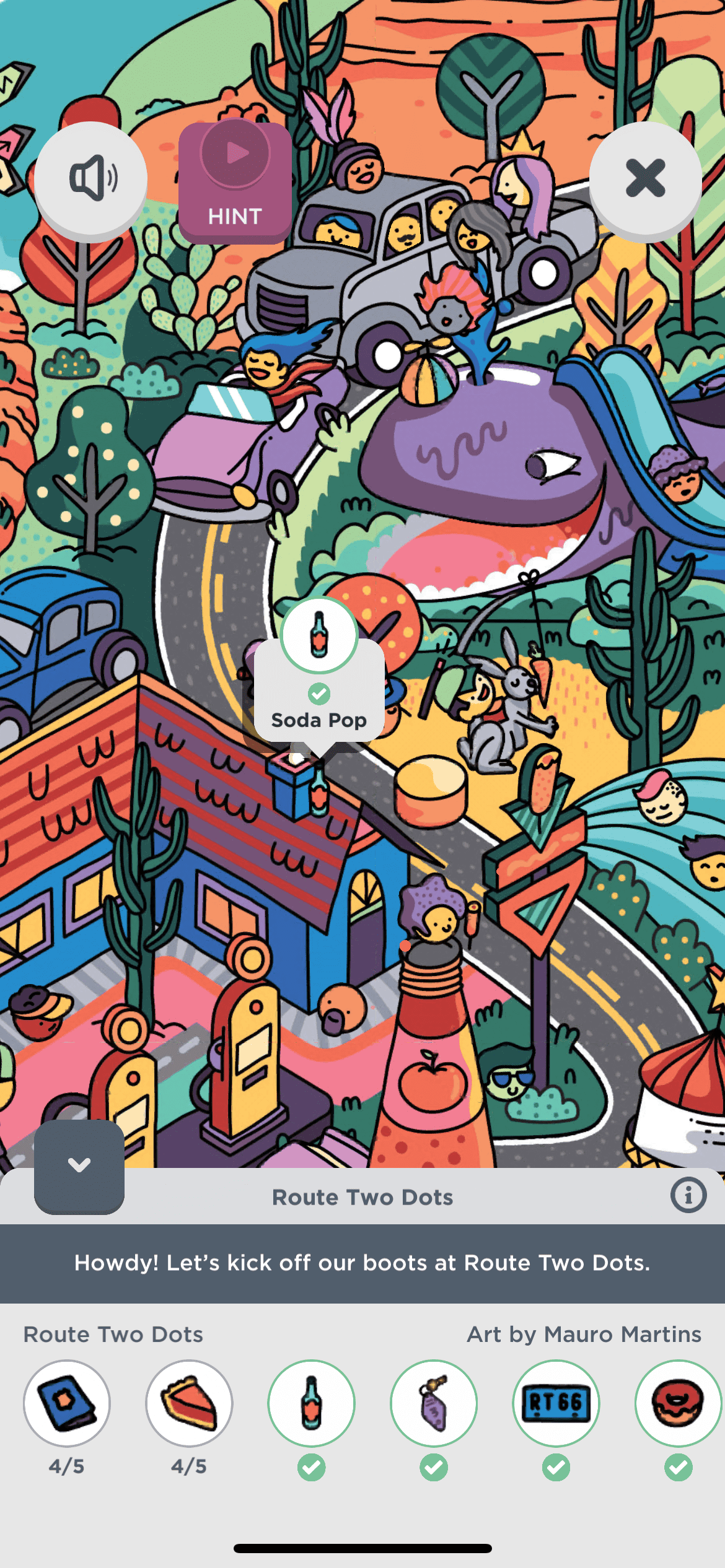725x1568 pixels.
Task: Select the RT 66 license plate item
Action: pyautogui.click(x=556, y=1403)
